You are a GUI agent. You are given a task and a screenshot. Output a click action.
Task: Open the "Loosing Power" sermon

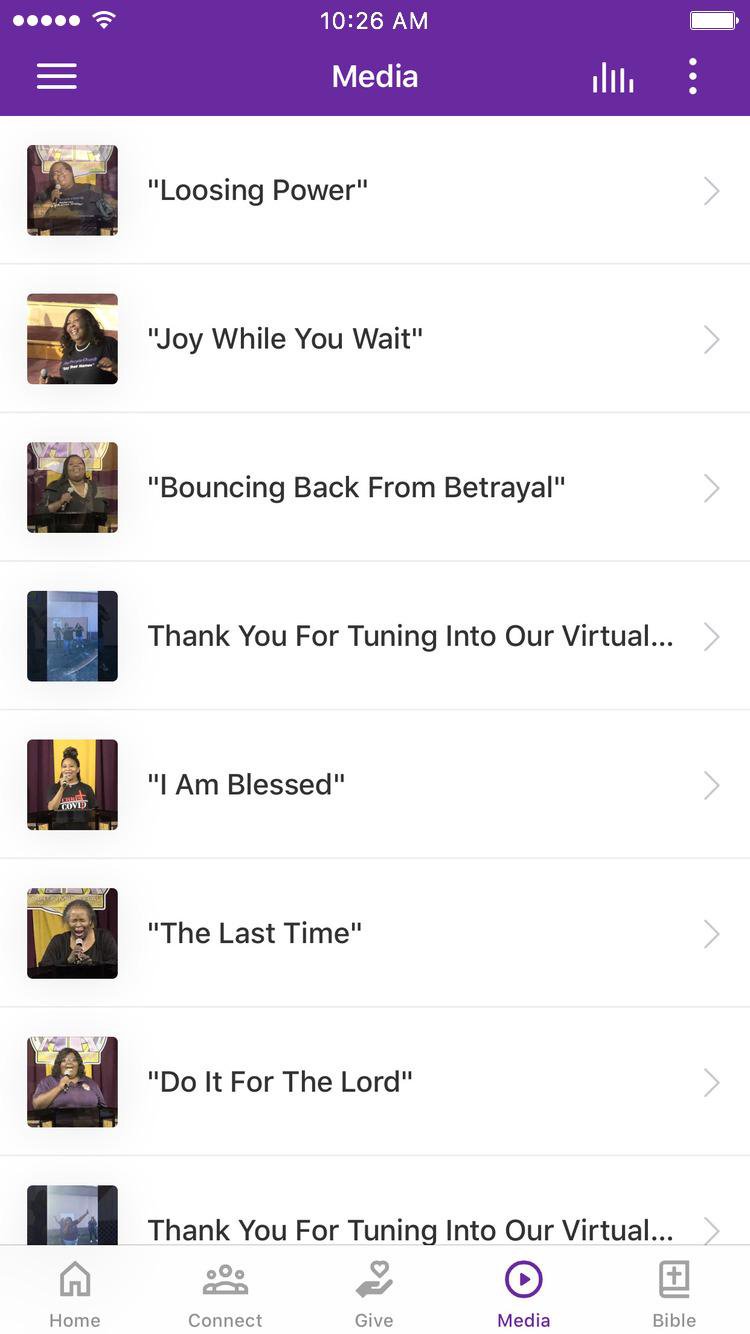(x=375, y=190)
